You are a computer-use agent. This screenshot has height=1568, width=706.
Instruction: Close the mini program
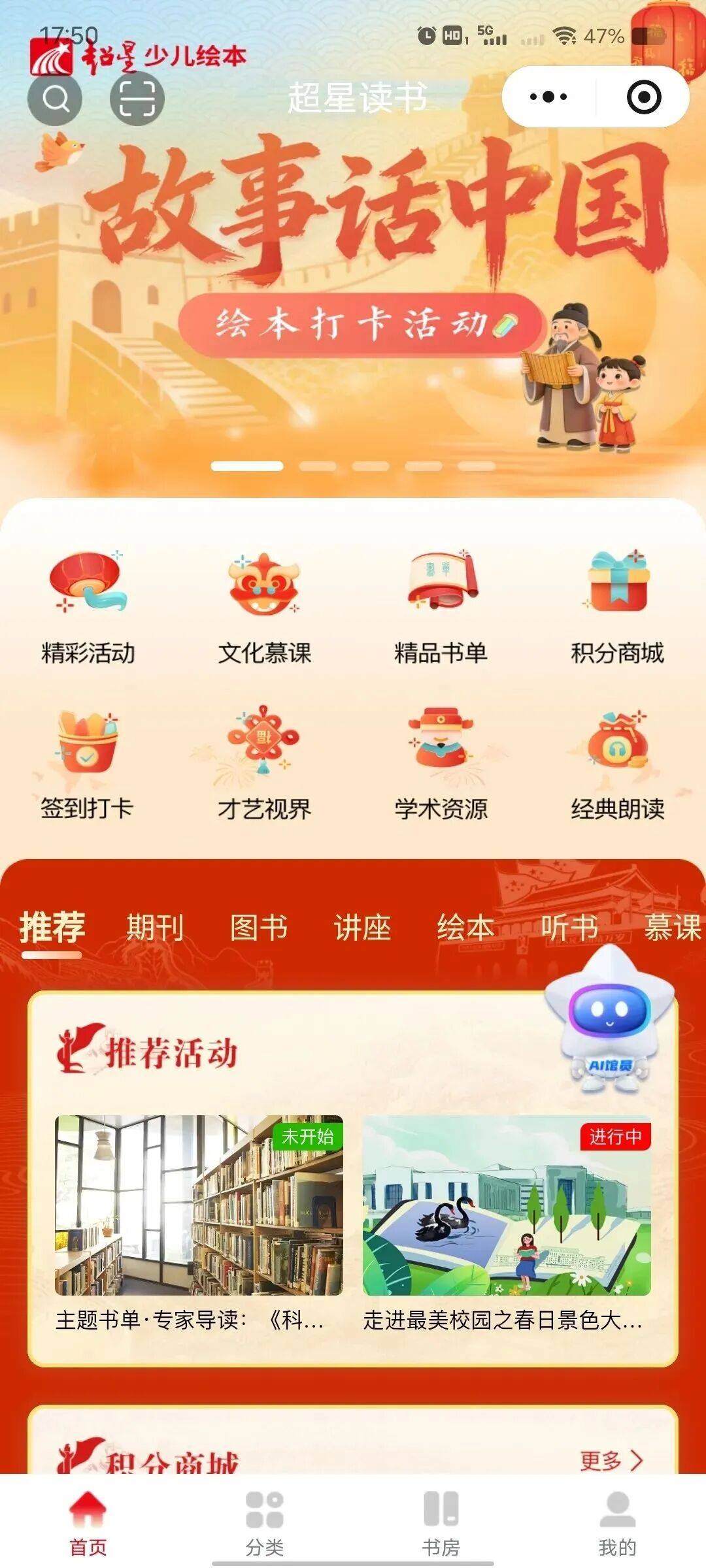tap(643, 97)
